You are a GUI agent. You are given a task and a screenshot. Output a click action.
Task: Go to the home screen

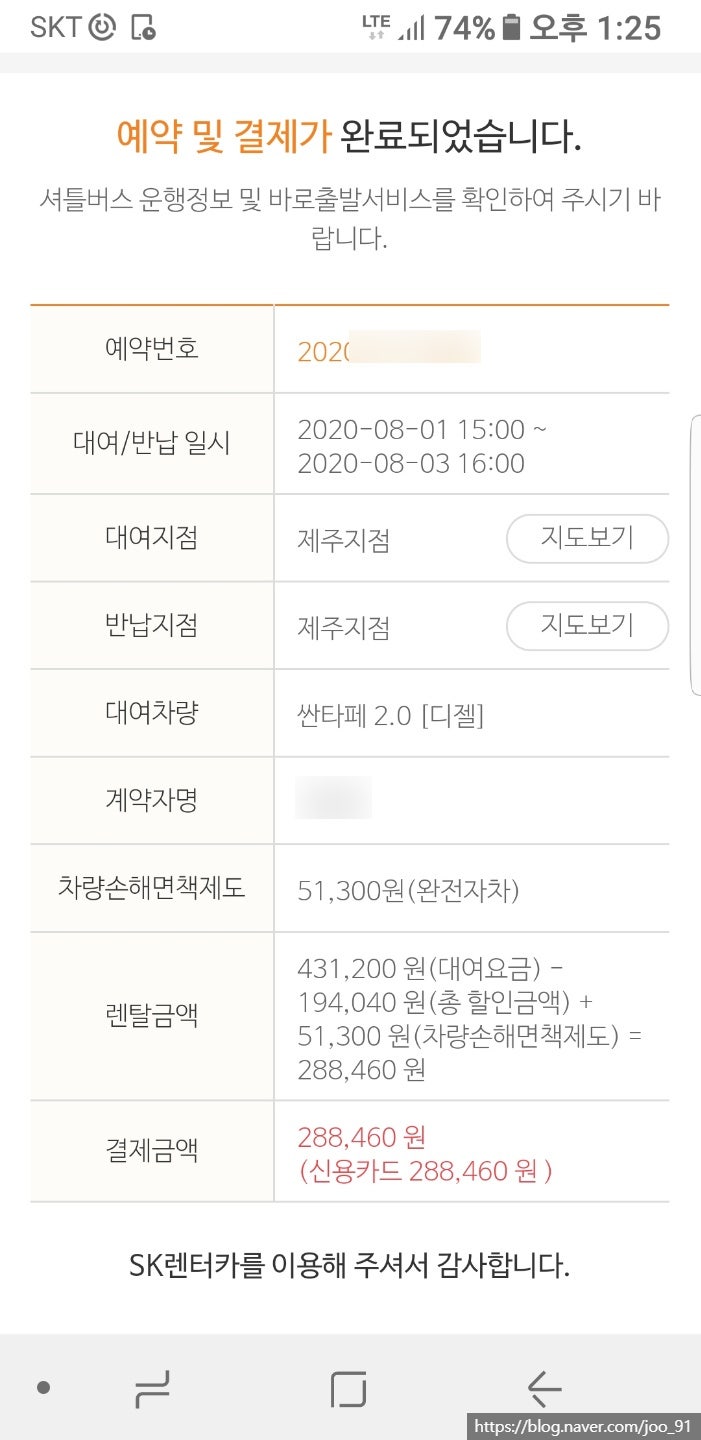click(348, 1388)
